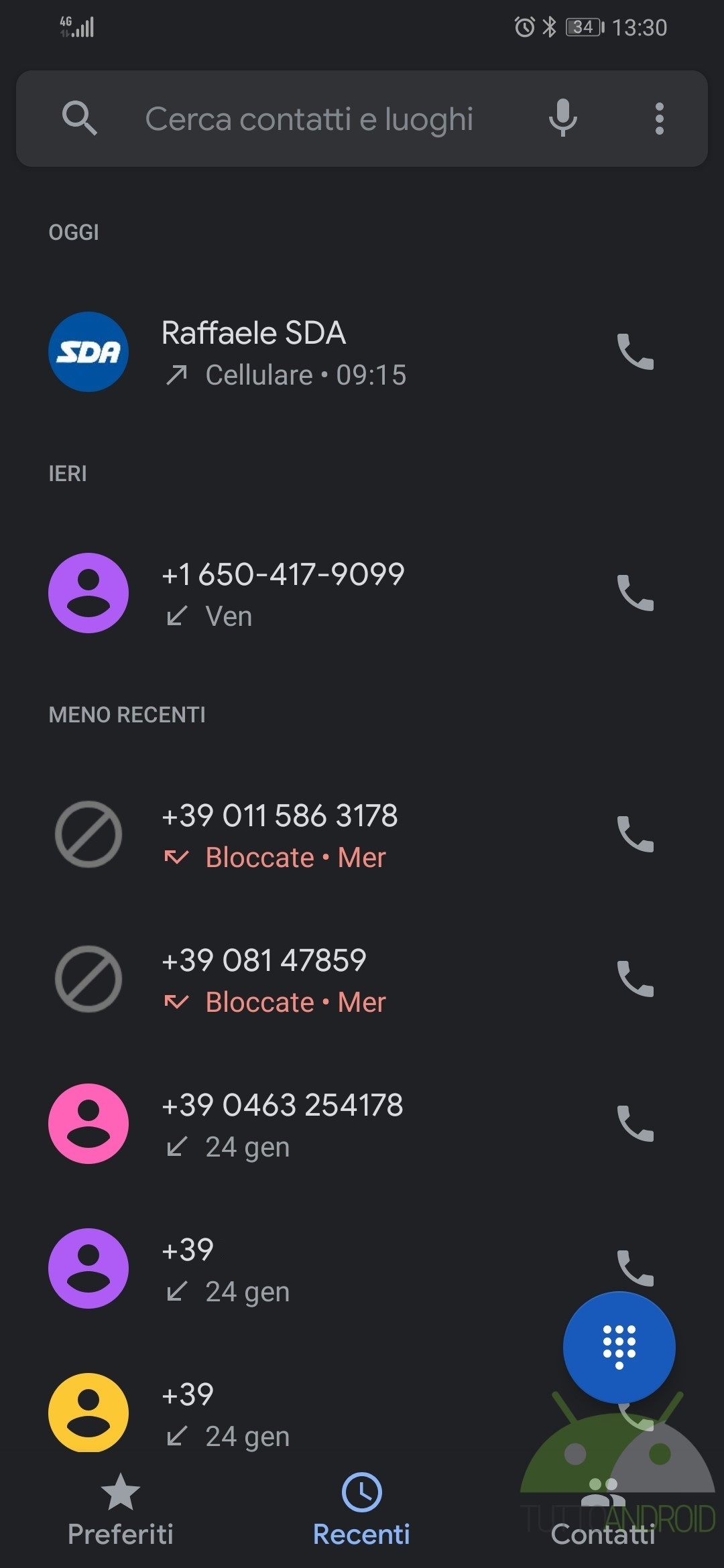Tap the Cerca contatti e luoghi search field
724x1568 pixels.
308,119
